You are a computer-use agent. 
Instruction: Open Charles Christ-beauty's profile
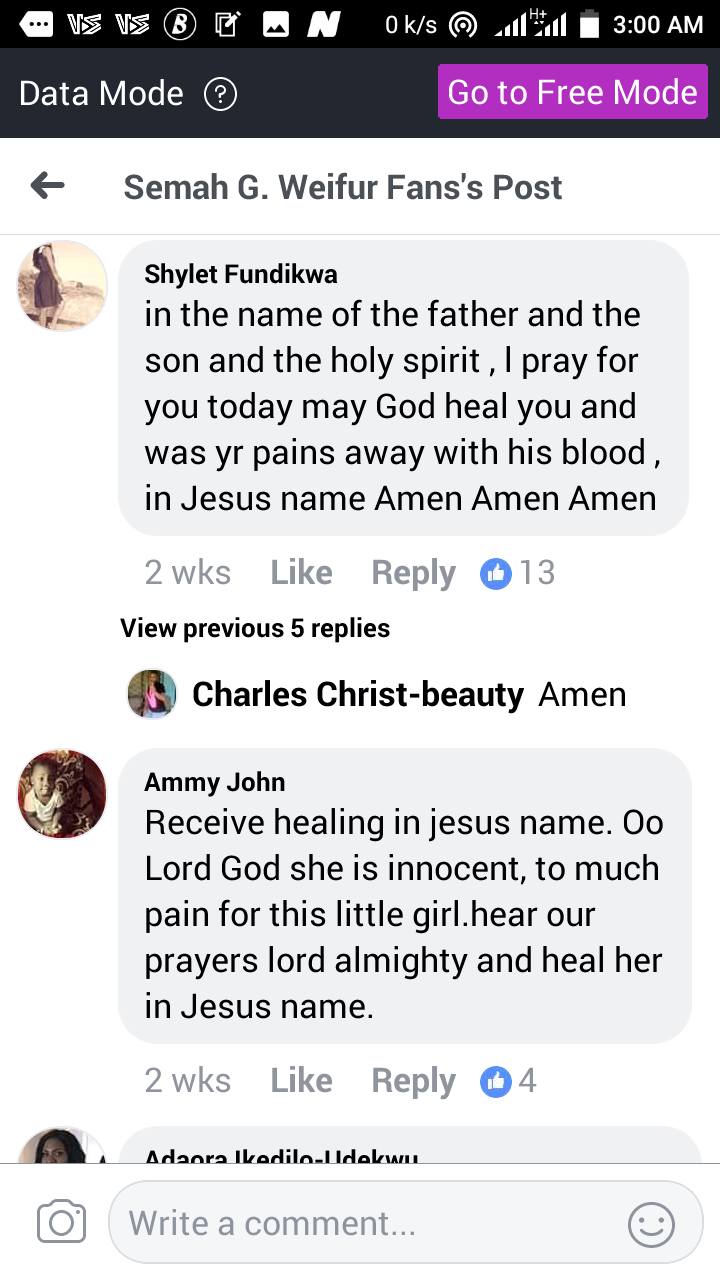click(357, 694)
